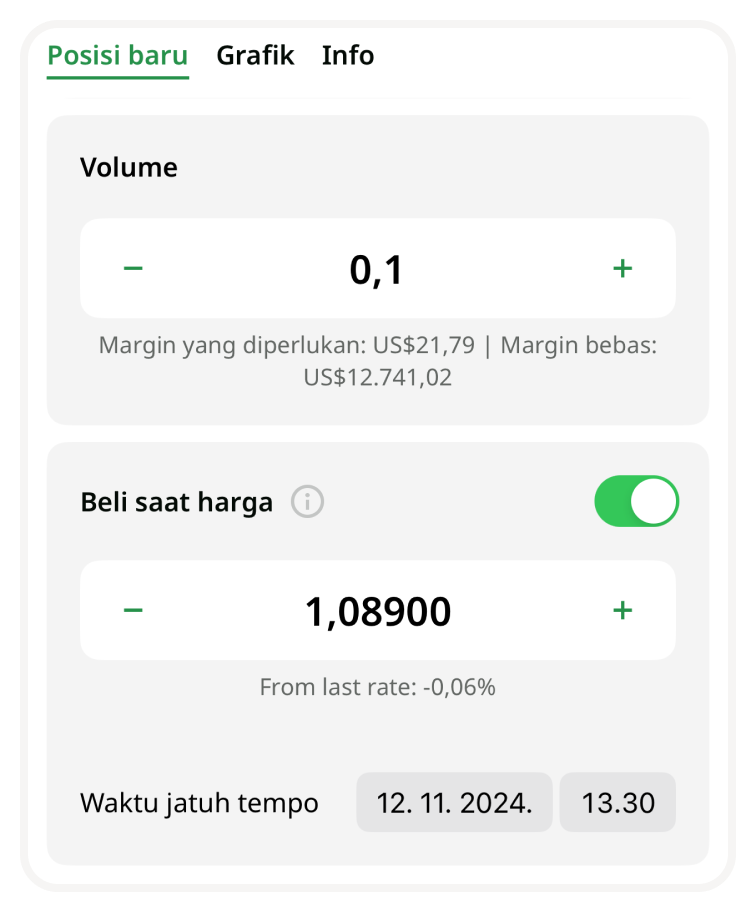Select the Posisi baru tab
756x912 pixels.
tap(118, 55)
